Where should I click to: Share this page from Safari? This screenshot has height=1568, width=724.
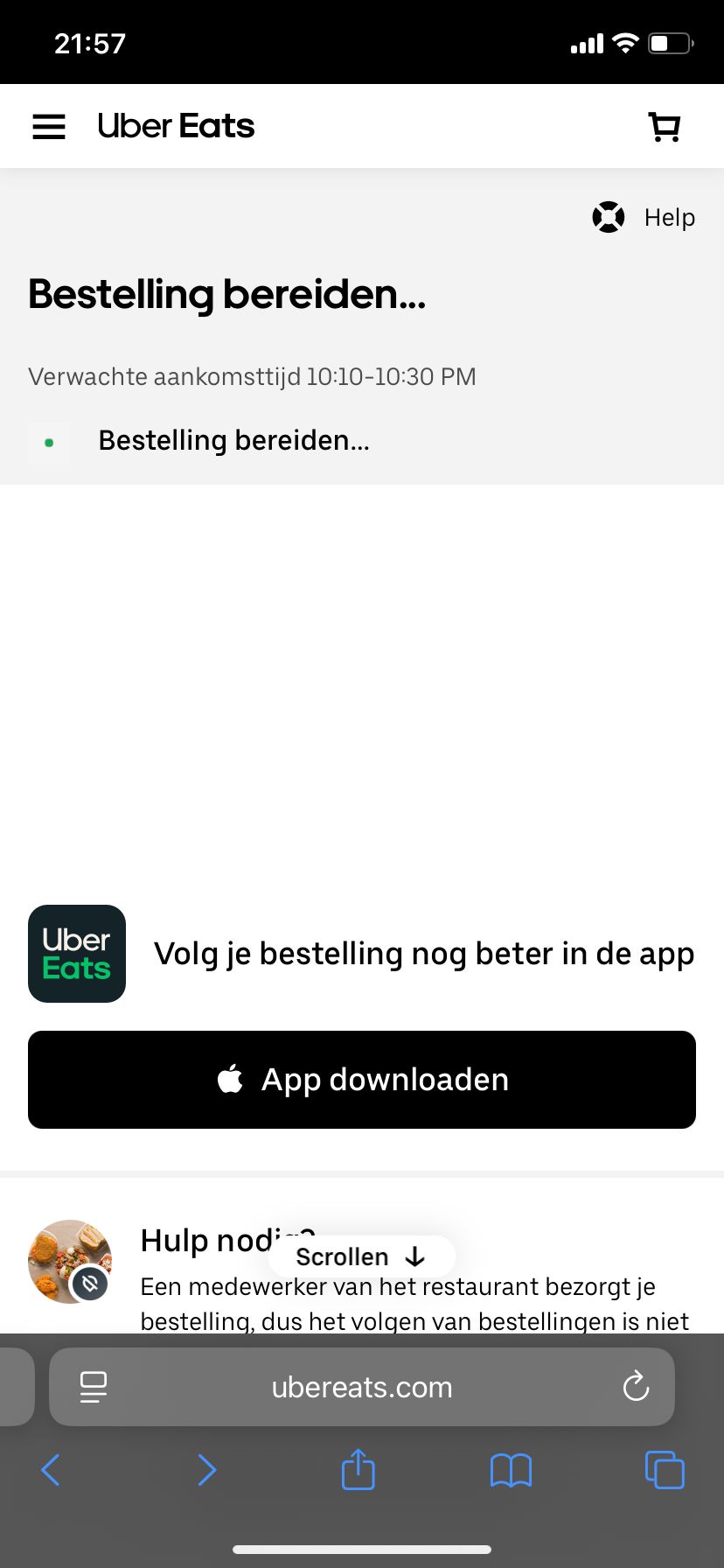[x=358, y=1469]
